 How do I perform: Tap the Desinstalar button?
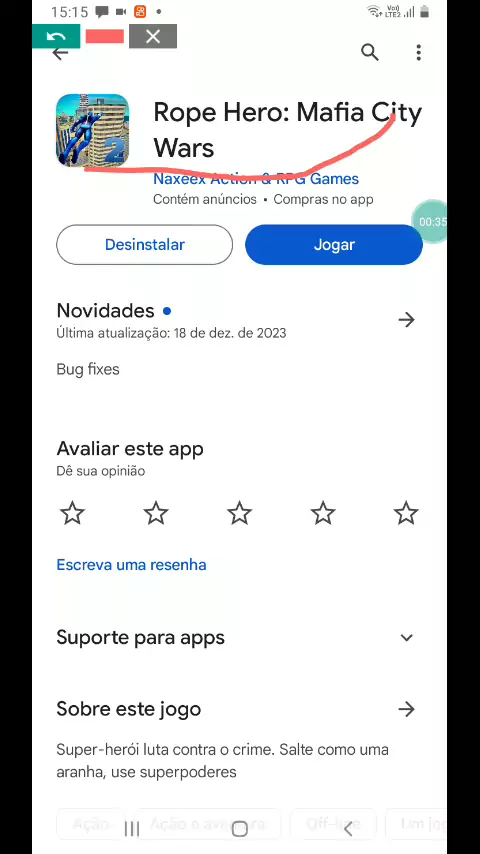144,245
